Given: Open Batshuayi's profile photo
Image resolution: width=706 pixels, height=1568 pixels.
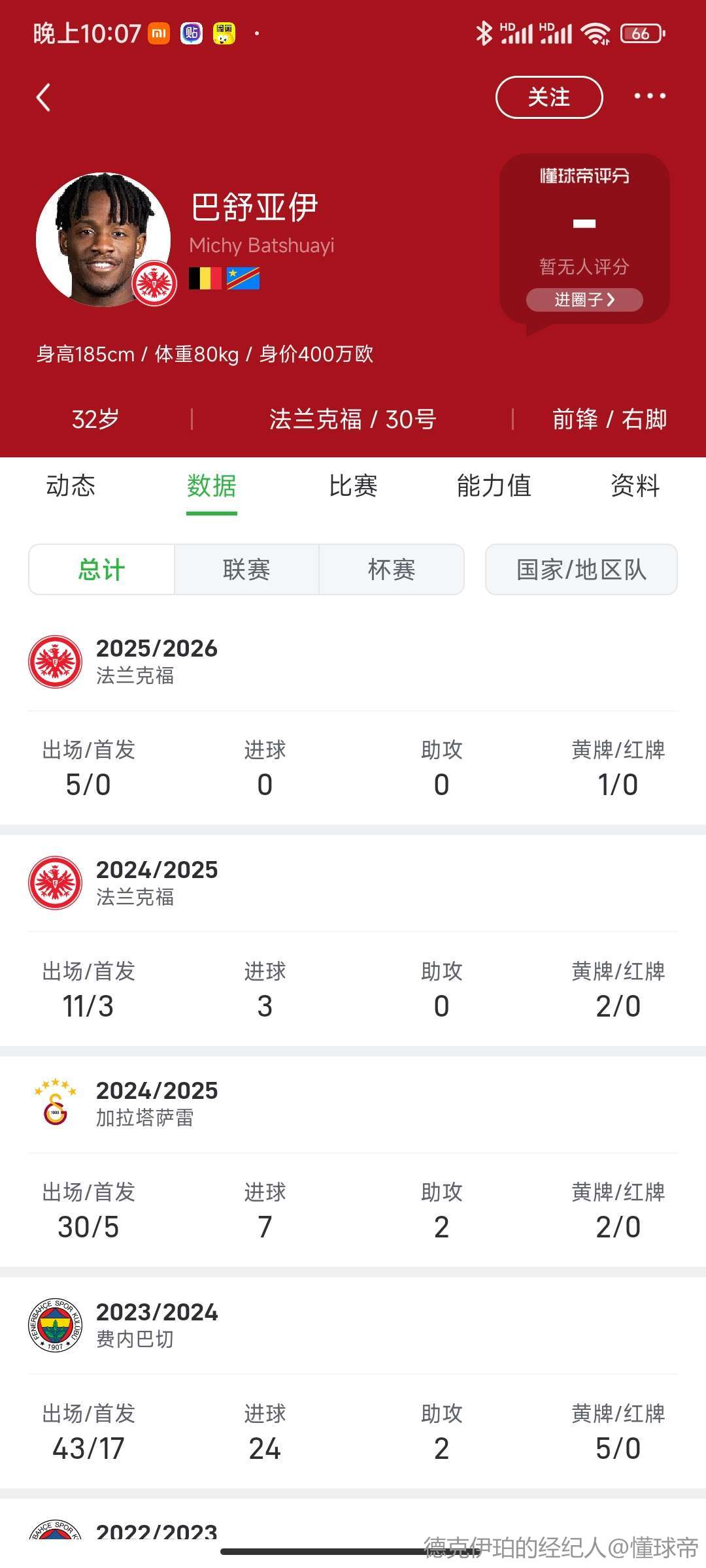Looking at the screenshot, I should point(103,240).
